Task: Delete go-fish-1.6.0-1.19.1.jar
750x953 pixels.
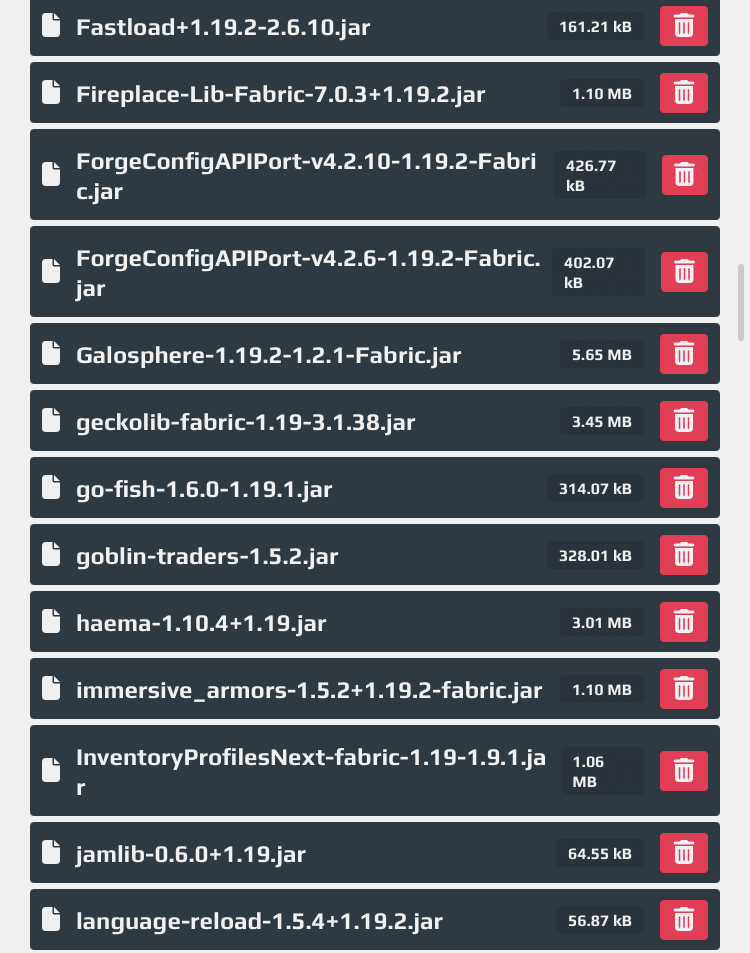Action: pos(684,487)
